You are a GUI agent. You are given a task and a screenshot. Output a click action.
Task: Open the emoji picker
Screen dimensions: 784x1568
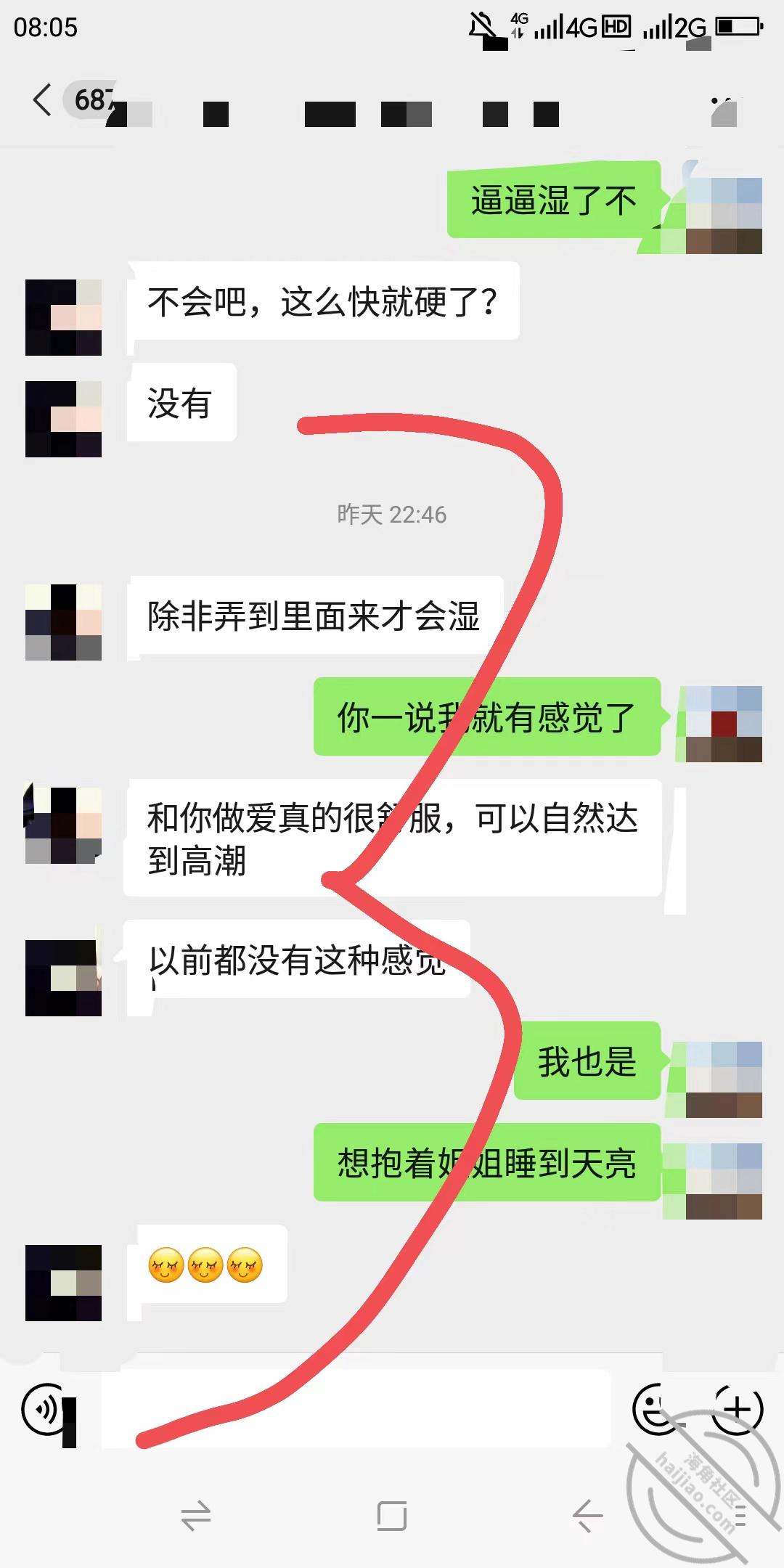point(656,1410)
